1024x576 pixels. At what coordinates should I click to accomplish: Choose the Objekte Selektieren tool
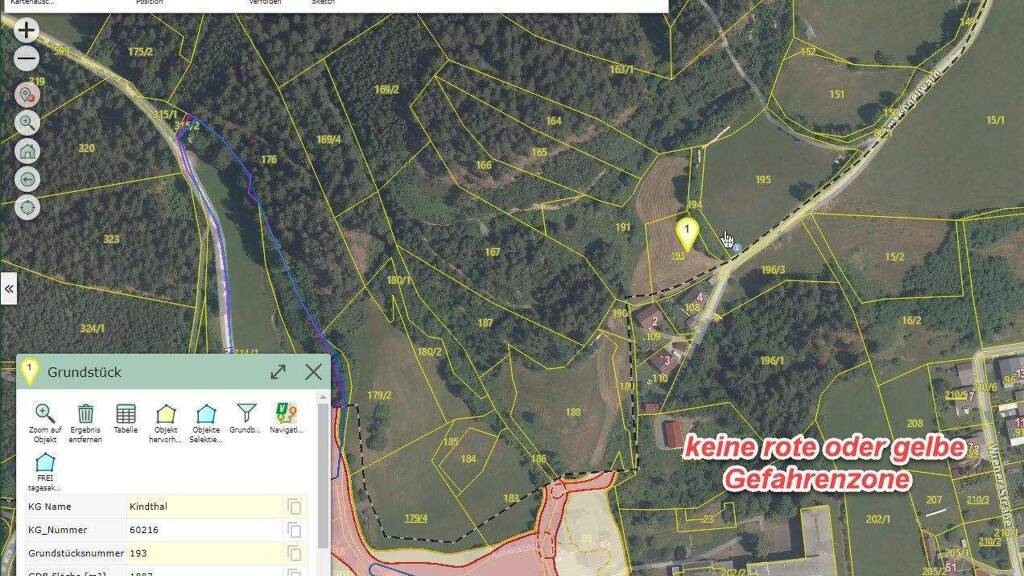pyautogui.click(x=206, y=422)
